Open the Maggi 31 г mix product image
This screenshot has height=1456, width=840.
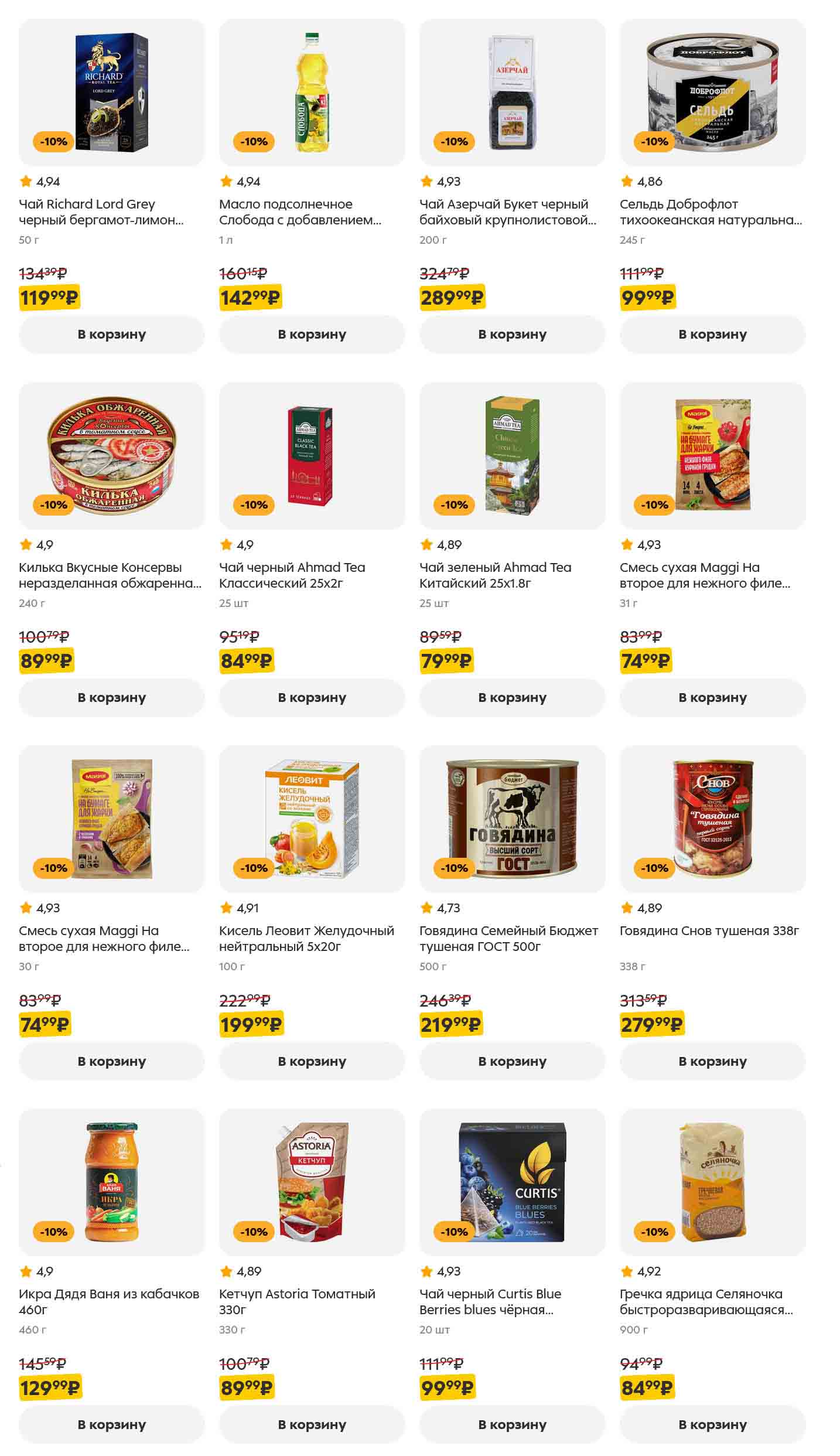point(712,455)
